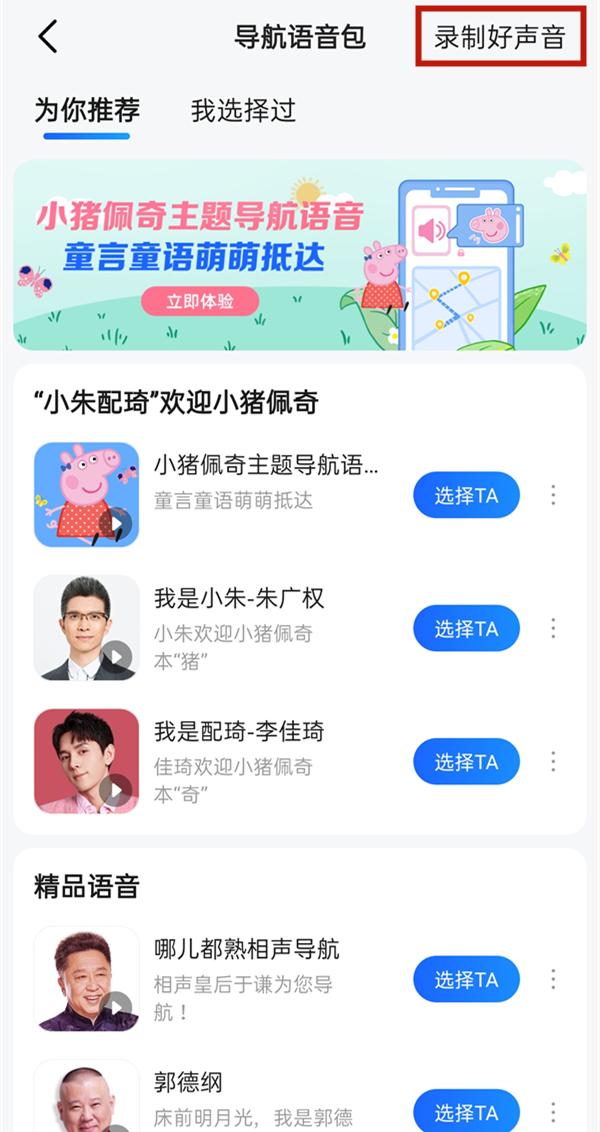This screenshot has width=600, height=1132.
Task: Choose 选择TA for 小猪佩奇主题导航语音
Action: click(x=466, y=495)
